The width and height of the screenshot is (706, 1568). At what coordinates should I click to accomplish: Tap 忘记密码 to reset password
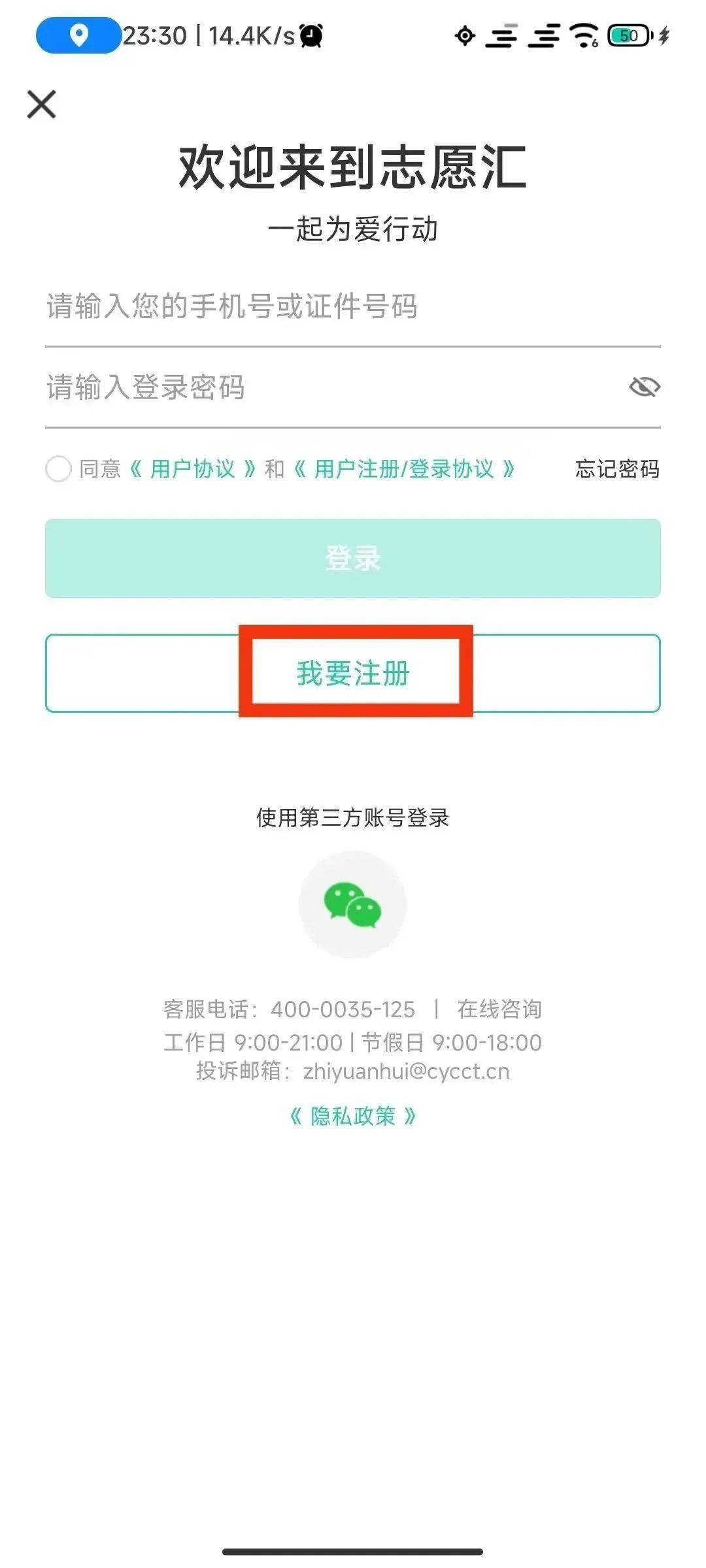(x=617, y=469)
